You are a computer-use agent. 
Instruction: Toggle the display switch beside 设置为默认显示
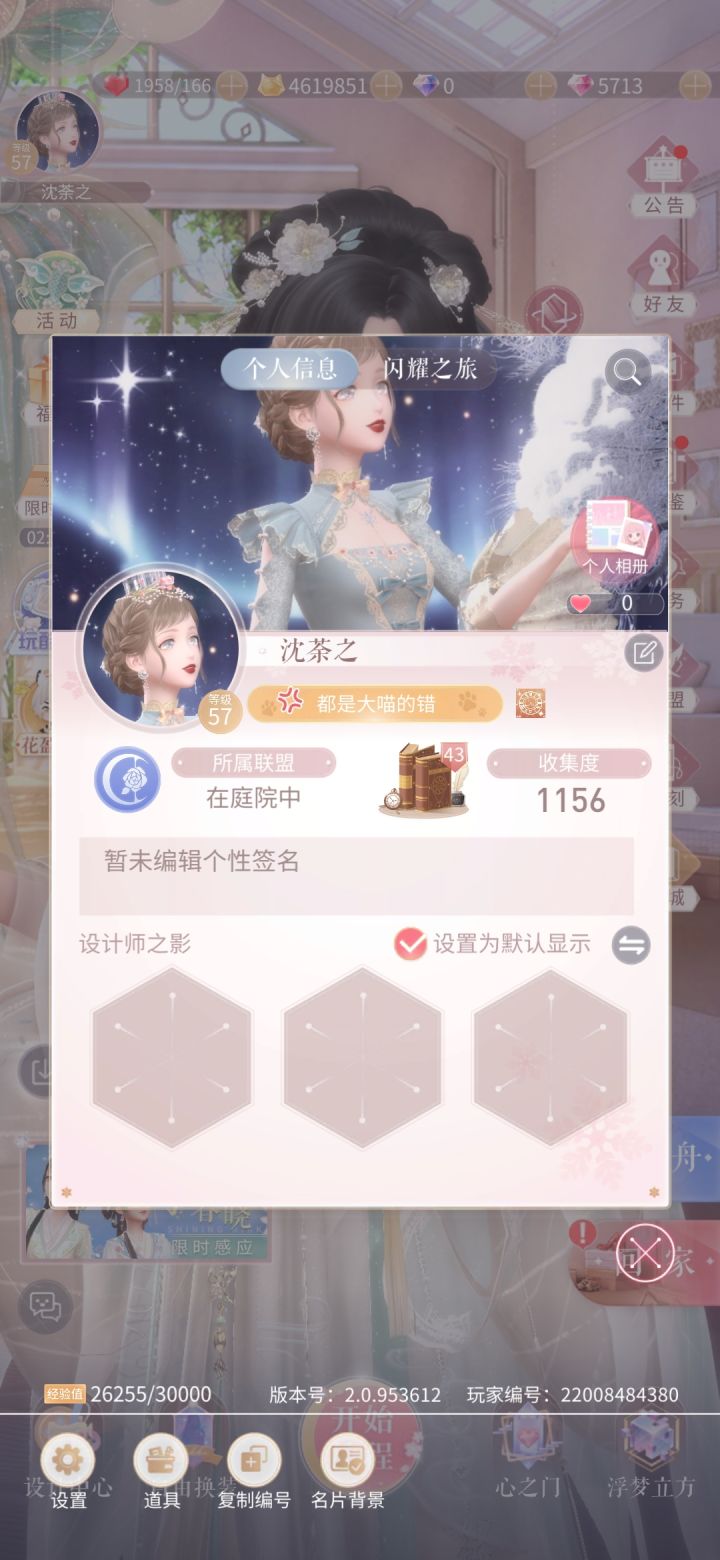(630, 943)
